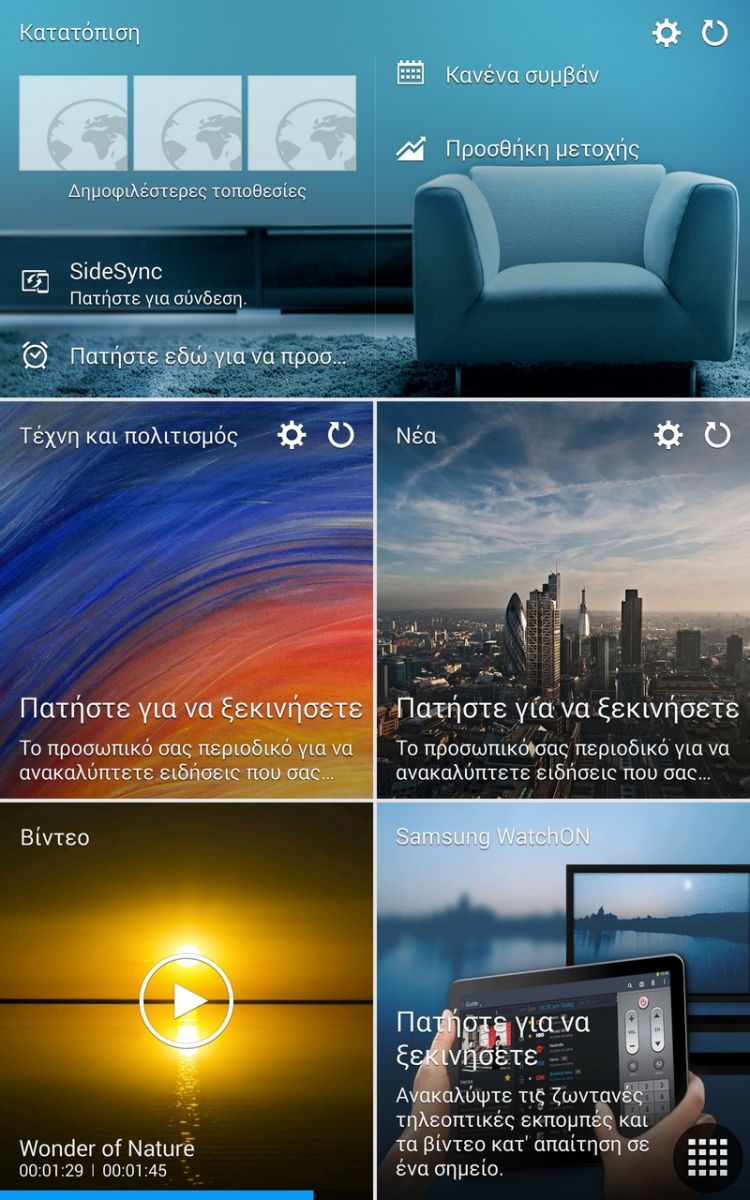Open the first popular location thumbnail

point(73,123)
